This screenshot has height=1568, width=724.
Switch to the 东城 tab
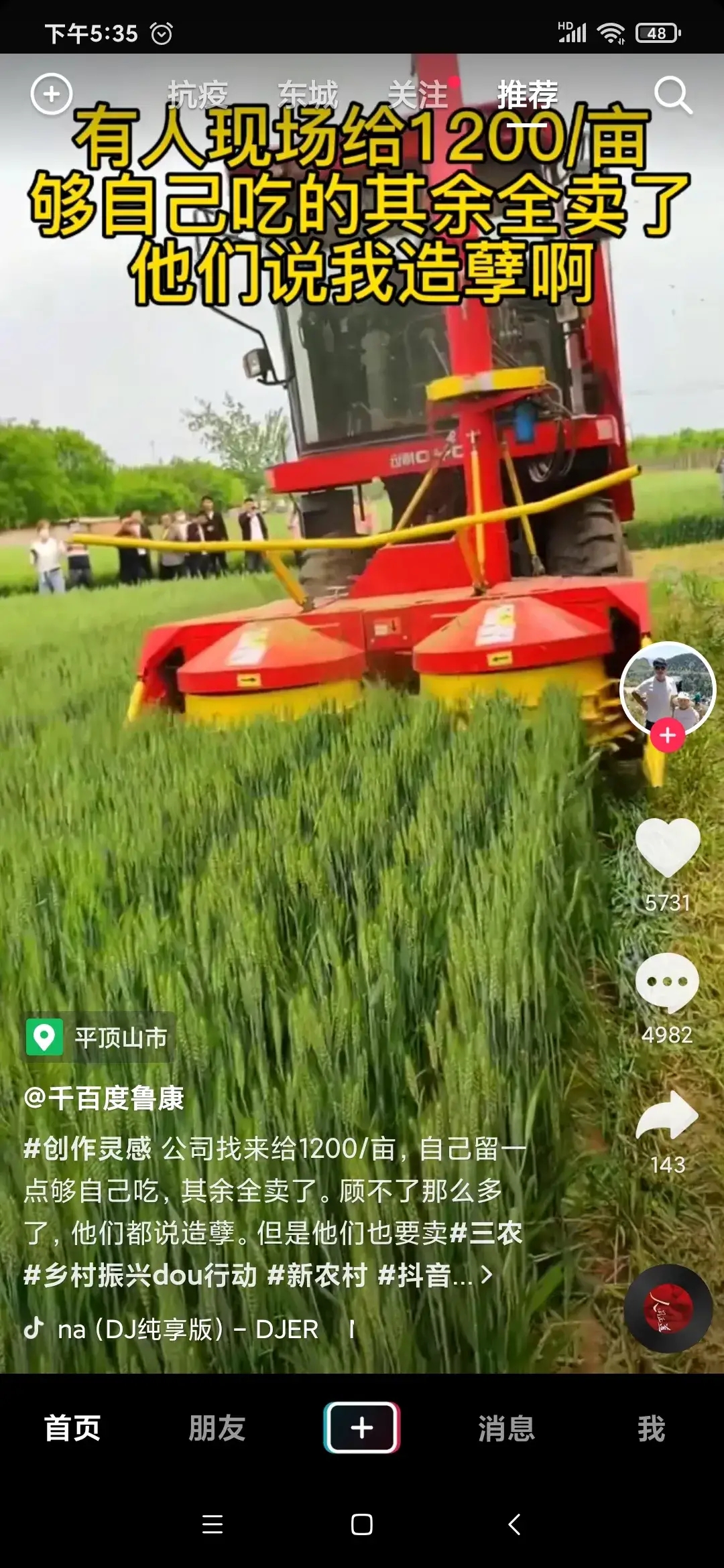308,94
